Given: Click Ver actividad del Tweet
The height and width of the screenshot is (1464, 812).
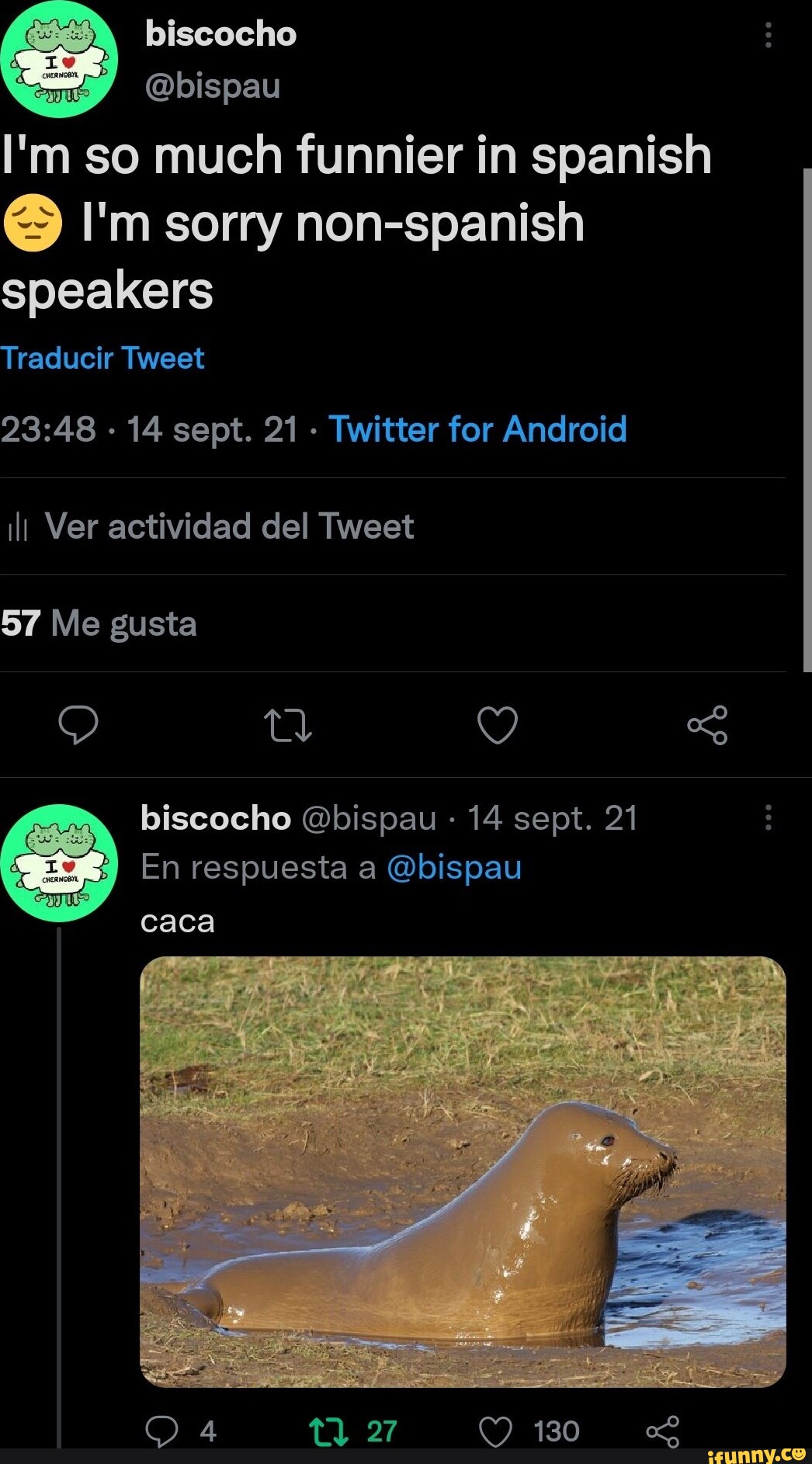Looking at the screenshot, I should coord(229,526).
